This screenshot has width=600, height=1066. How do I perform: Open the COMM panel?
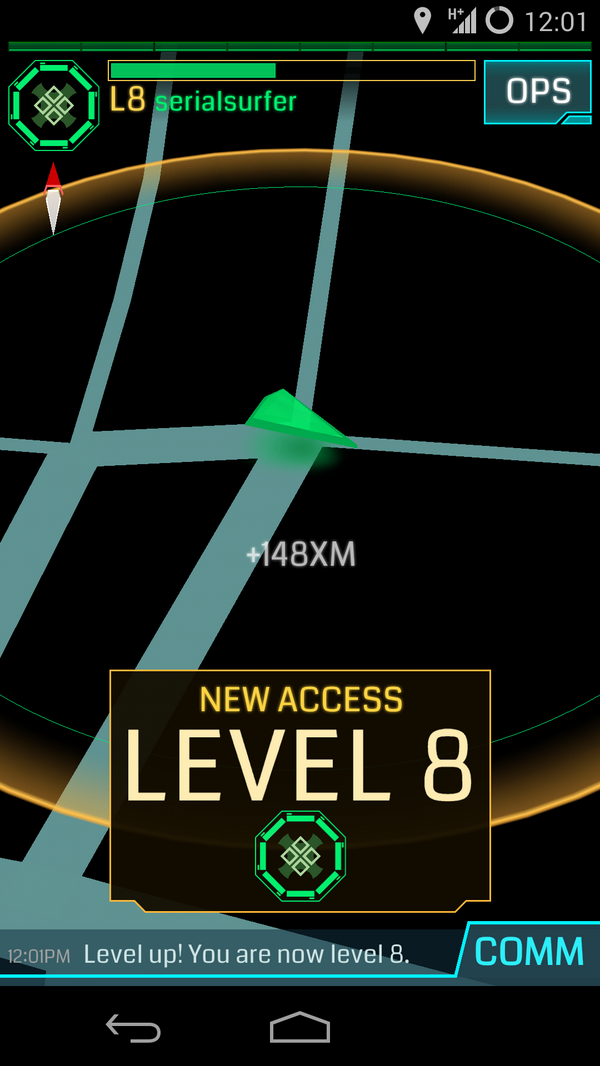(x=529, y=951)
